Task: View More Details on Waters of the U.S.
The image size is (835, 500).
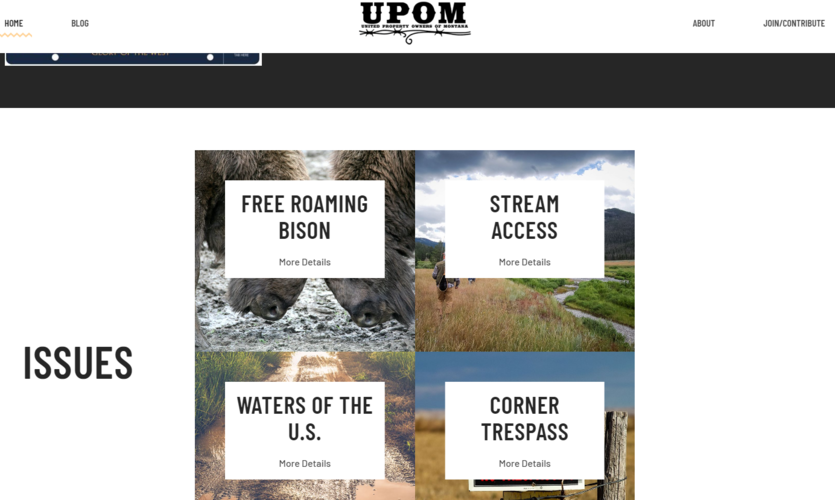Action: click(304, 463)
